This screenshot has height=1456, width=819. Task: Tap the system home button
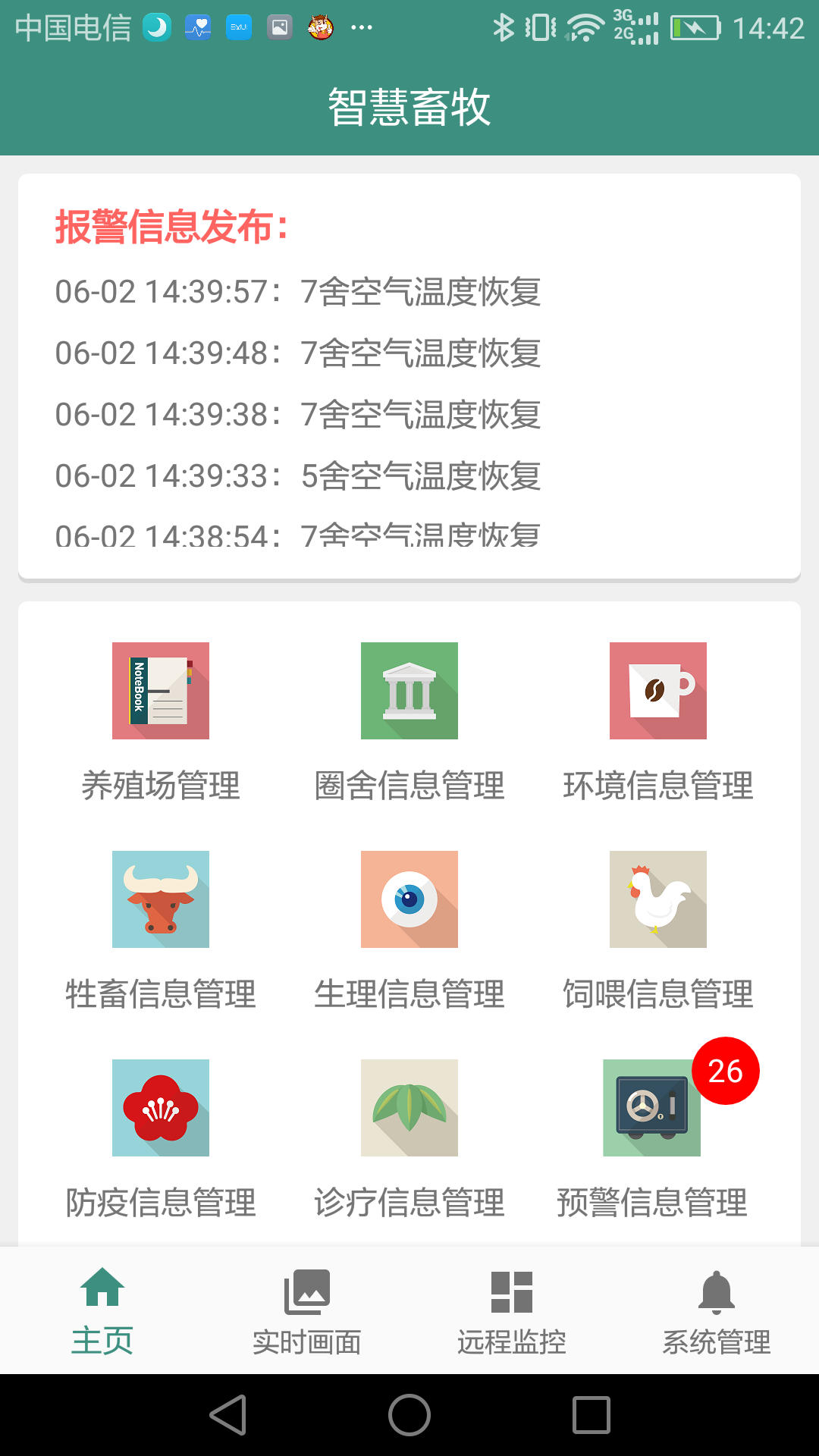click(409, 1415)
